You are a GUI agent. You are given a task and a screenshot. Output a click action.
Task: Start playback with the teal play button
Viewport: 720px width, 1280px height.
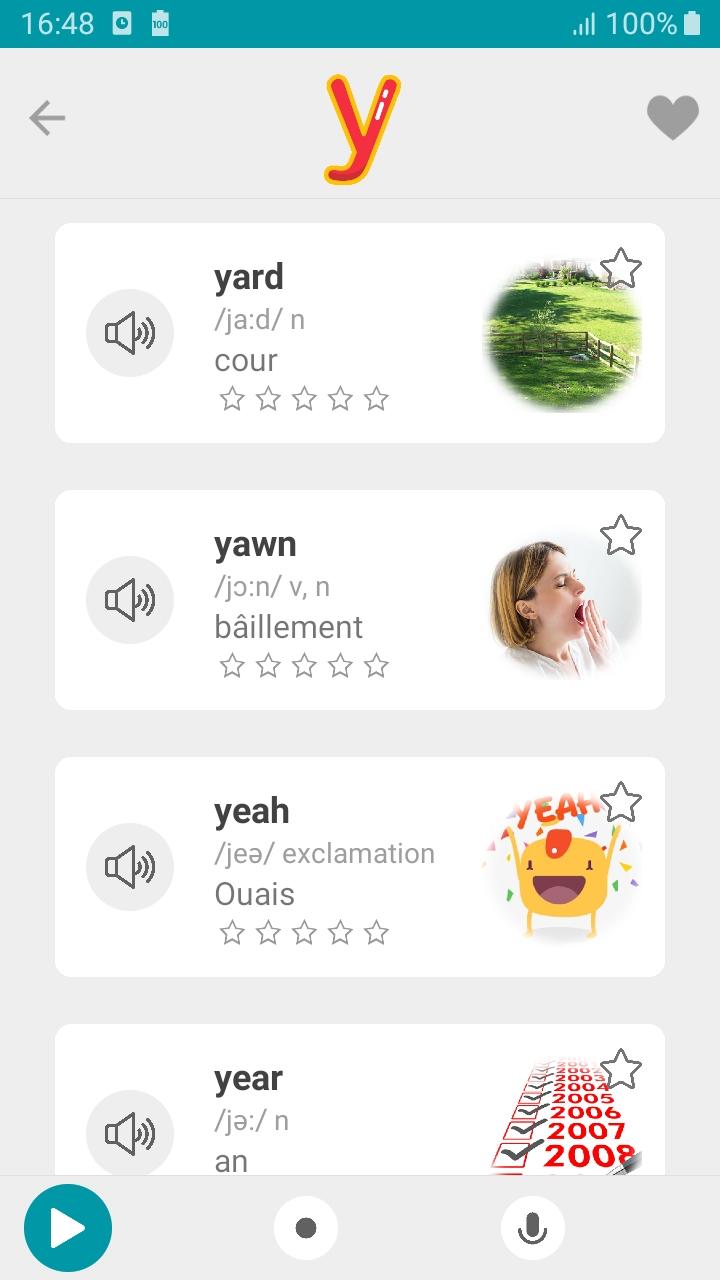(x=68, y=1228)
